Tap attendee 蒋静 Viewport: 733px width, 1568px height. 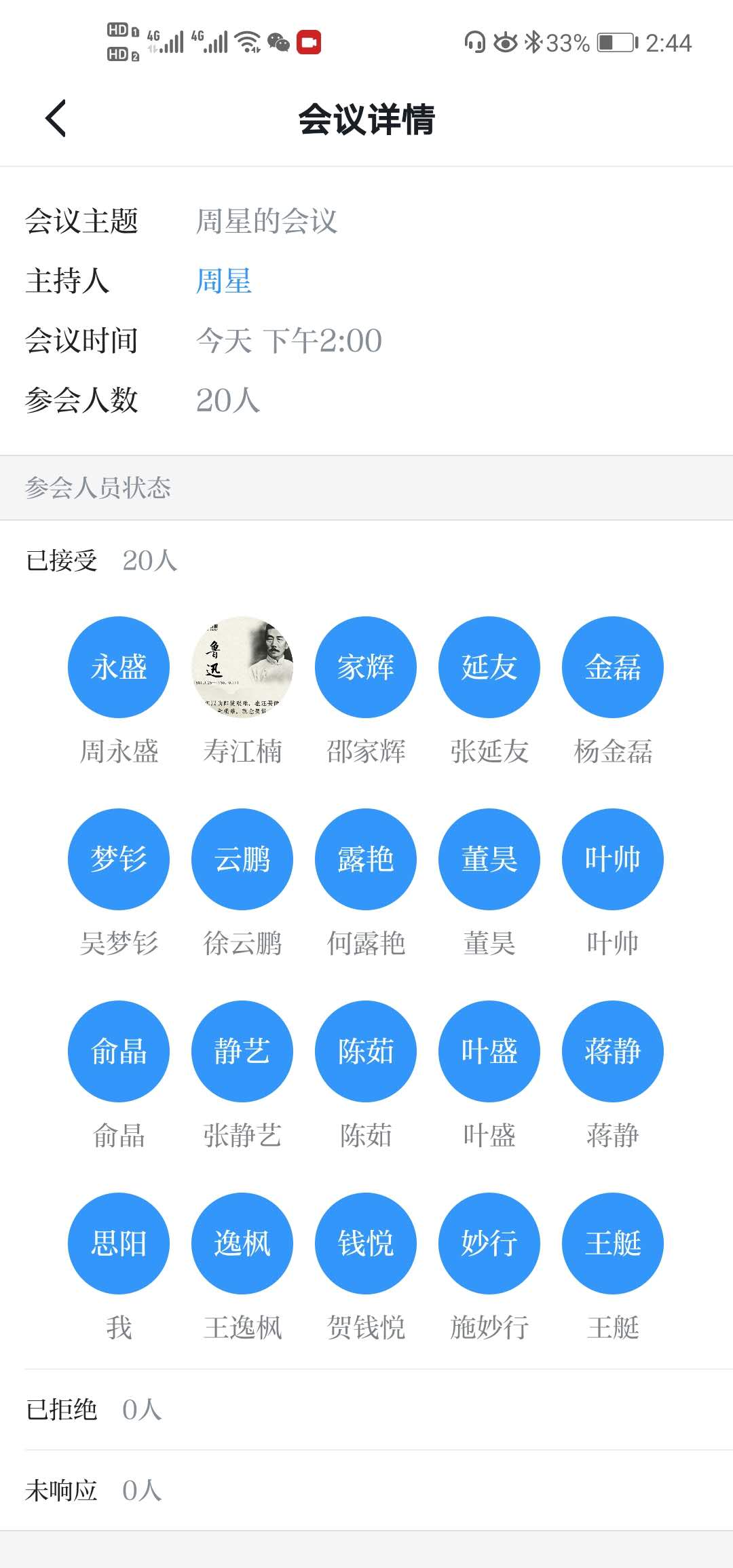[613, 1051]
